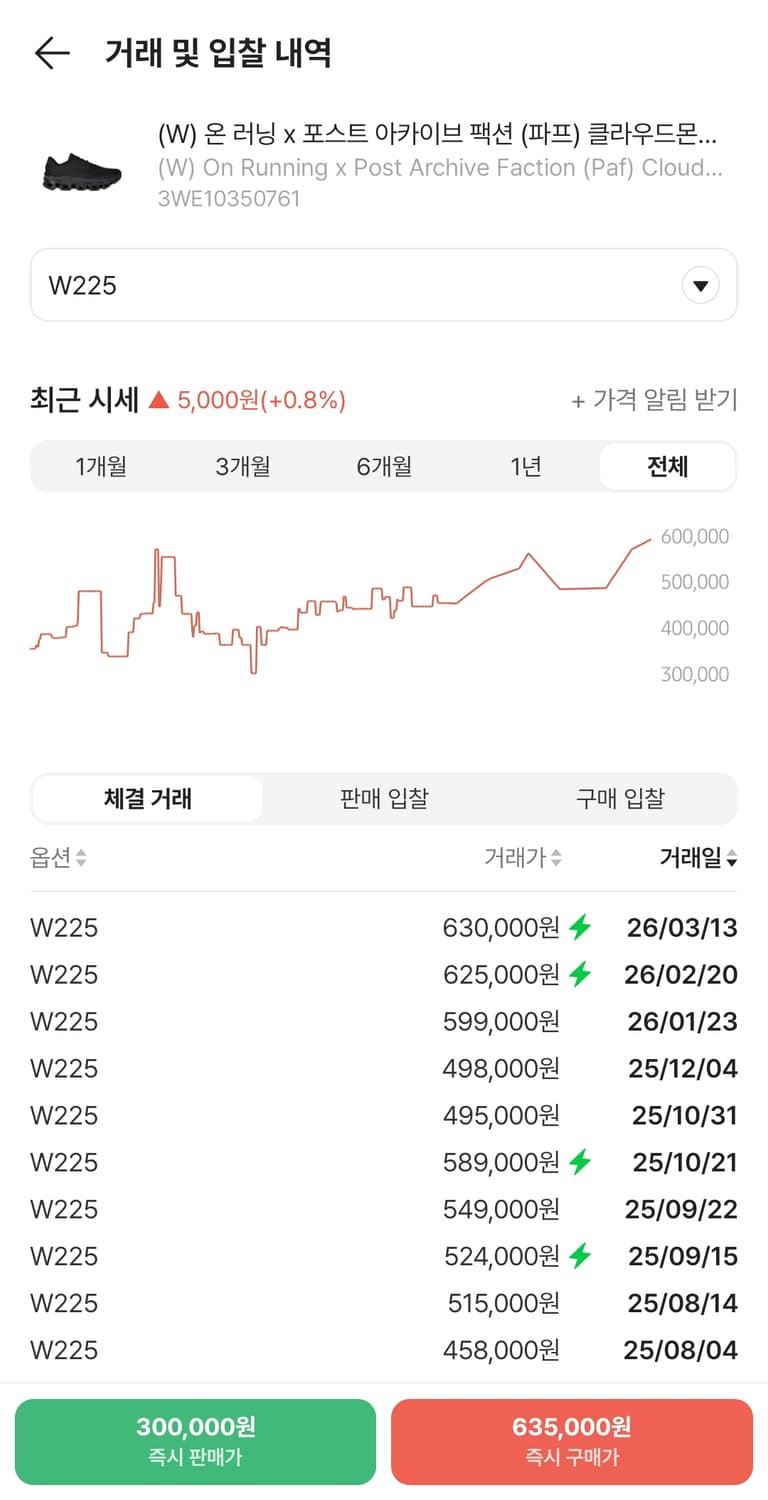Switch to the 판매 입찰 tab
Image resolution: width=768 pixels, height=1500 pixels.
tap(384, 798)
